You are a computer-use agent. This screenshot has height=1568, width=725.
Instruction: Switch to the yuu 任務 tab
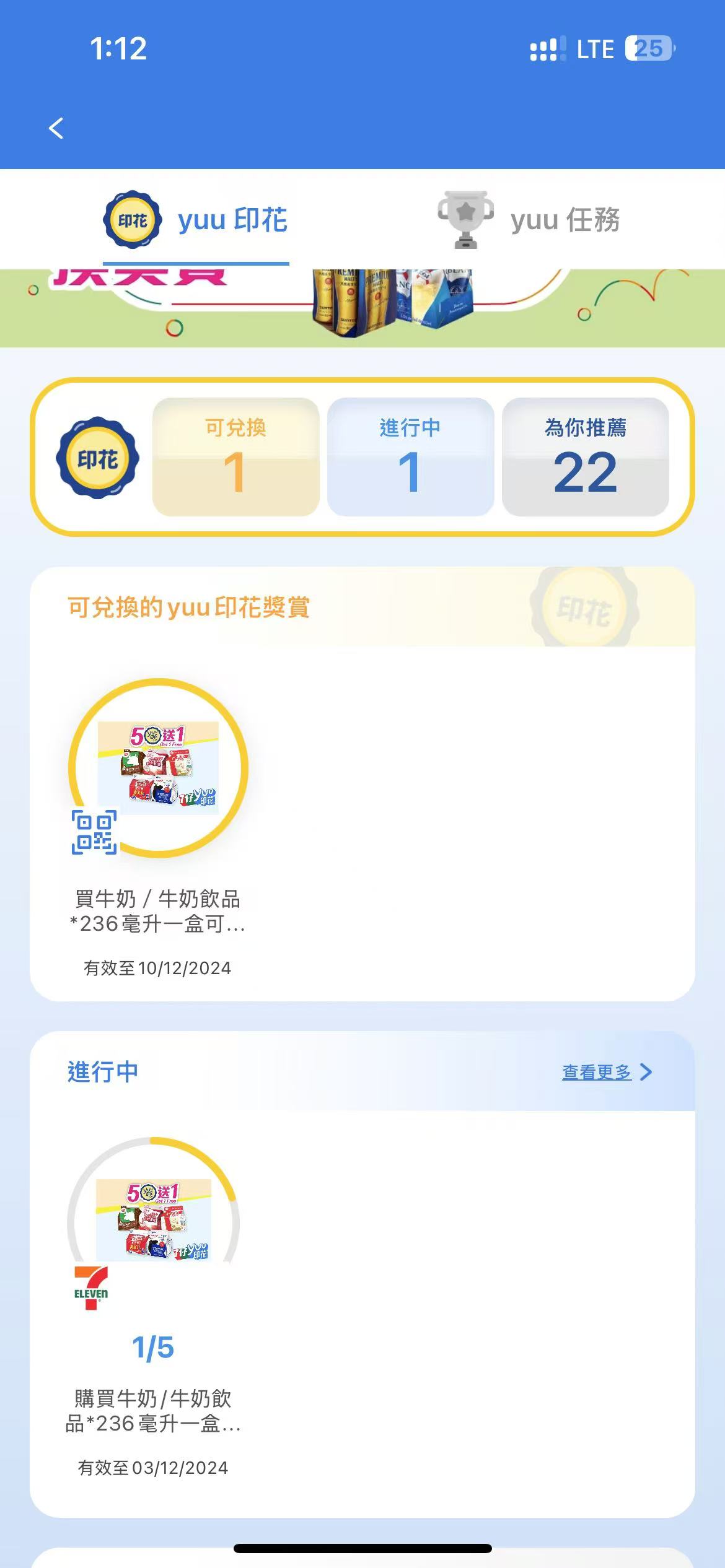[x=529, y=220]
